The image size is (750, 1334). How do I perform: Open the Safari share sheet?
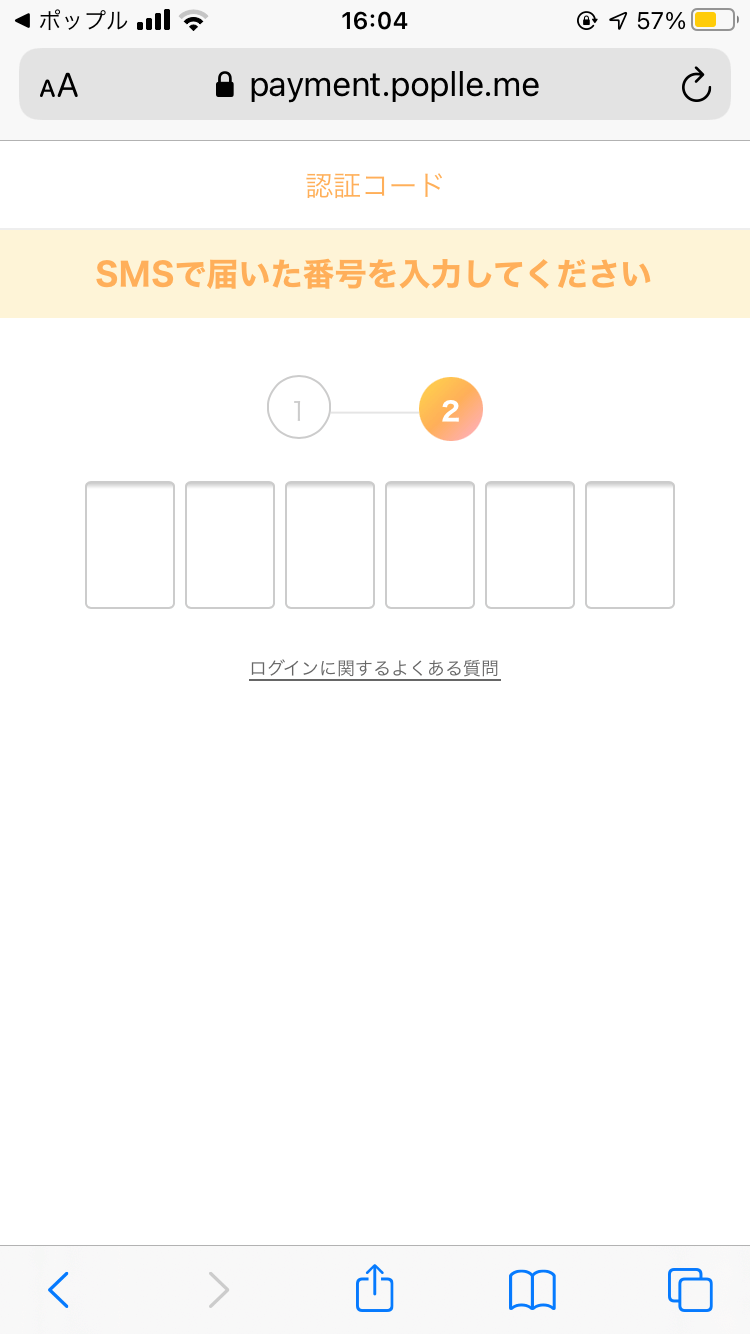[375, 1288]
